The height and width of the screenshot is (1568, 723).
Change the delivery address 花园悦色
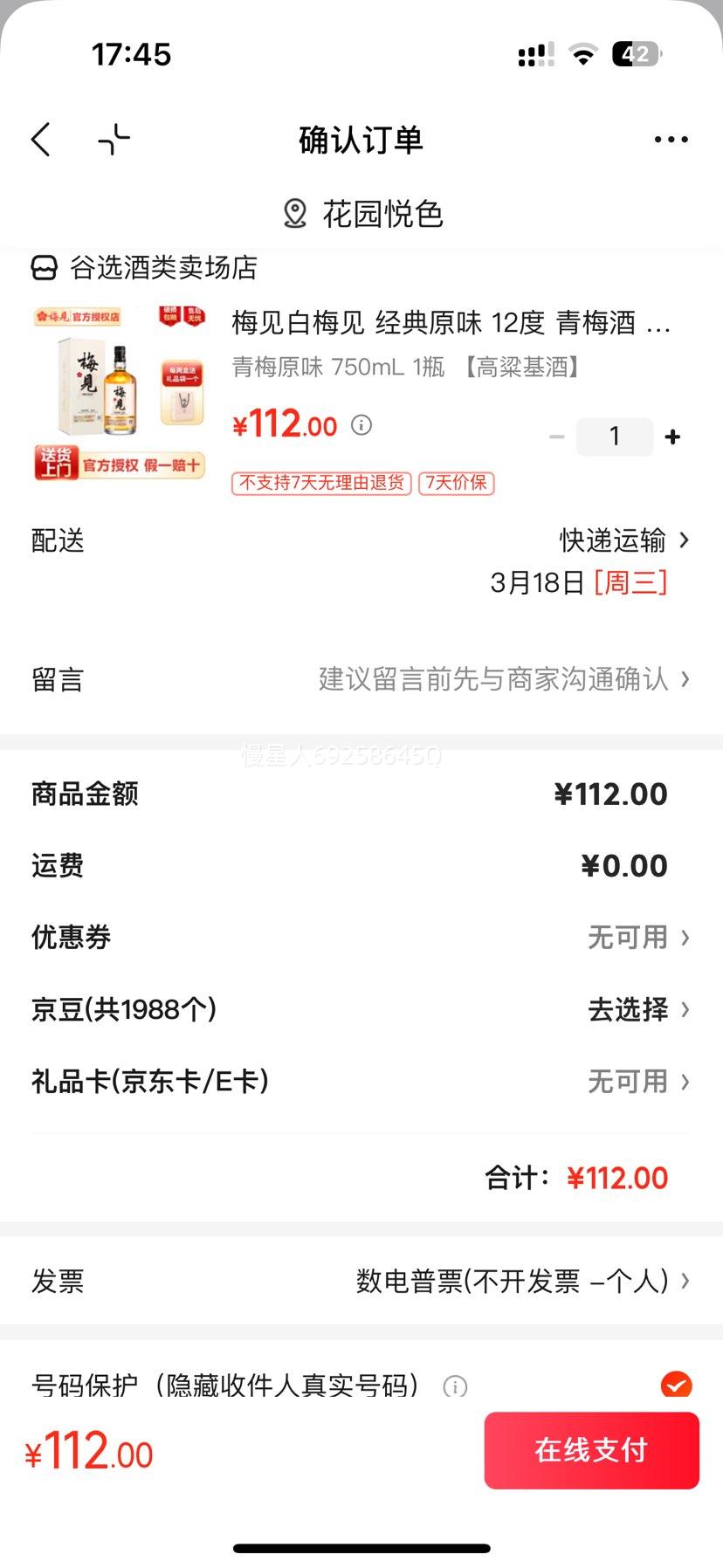(363, 214)
